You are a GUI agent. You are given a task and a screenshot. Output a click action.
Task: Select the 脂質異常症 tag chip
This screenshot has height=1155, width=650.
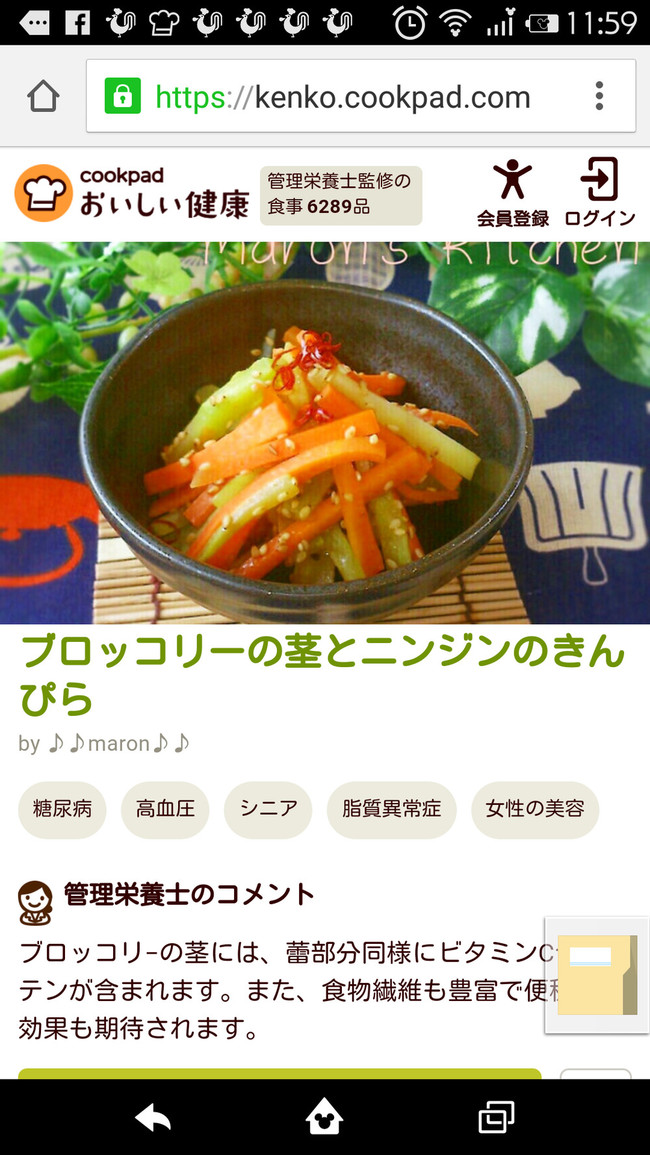point(391,809)
